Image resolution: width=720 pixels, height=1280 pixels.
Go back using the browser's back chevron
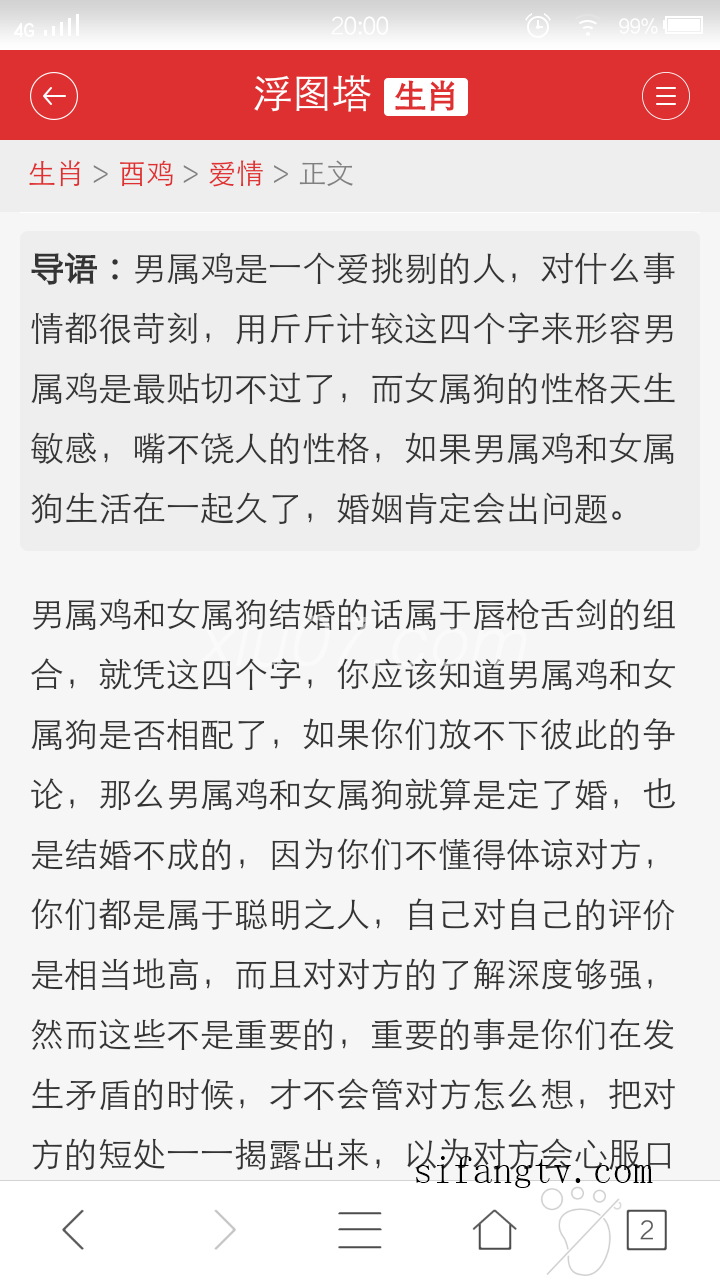tap(73, 1230)
